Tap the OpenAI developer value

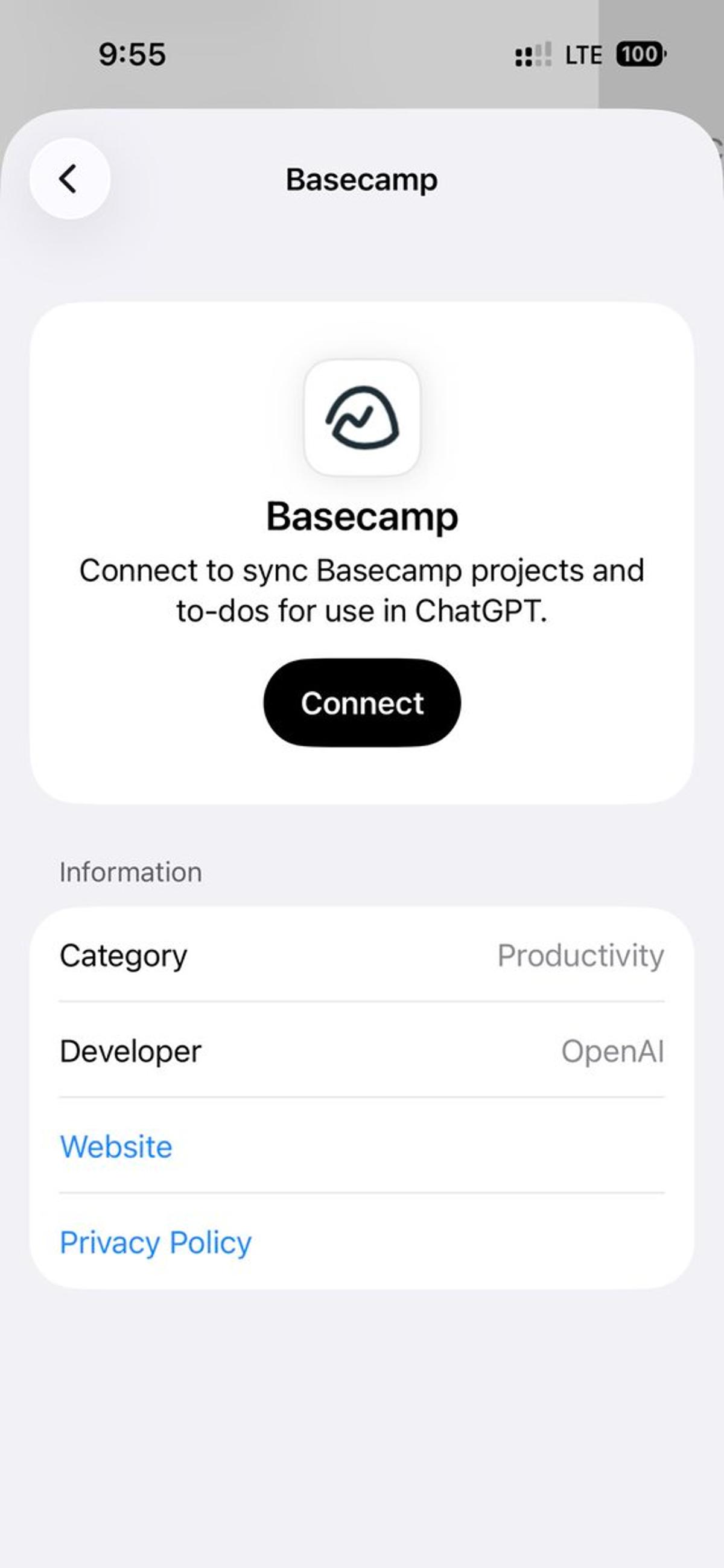coord(613,1050)
